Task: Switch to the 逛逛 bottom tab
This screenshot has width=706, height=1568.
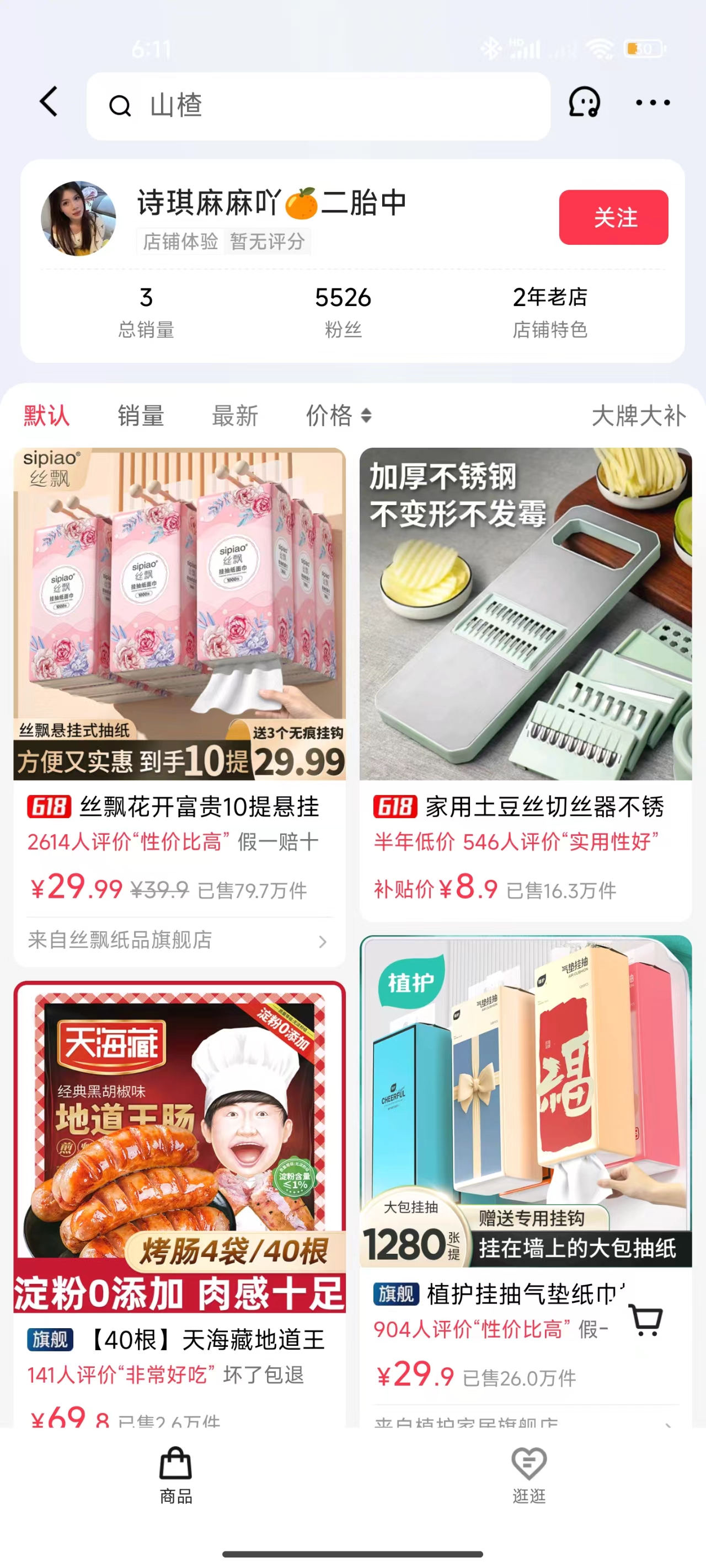Action: (x=529, y=1475)
